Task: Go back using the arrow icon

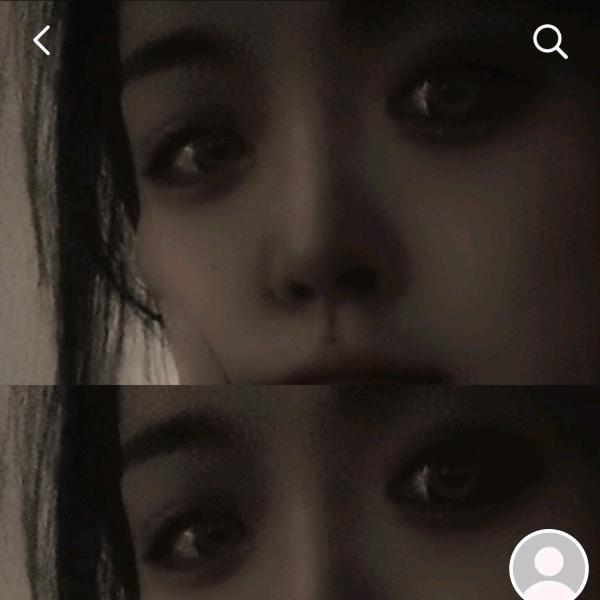Action: pyautogui.click(x=41, y=41)
